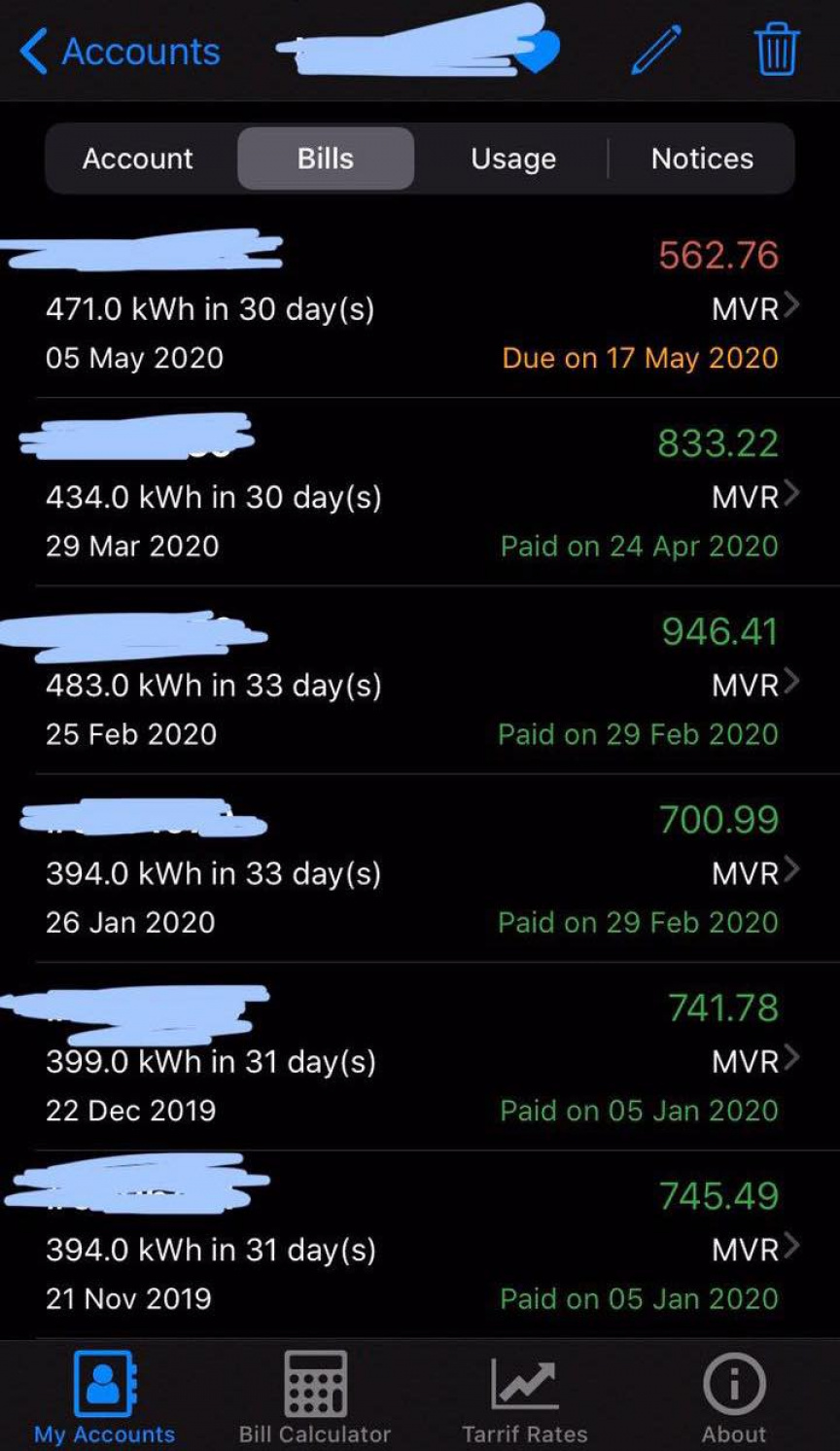Open the 29 Mar 2020 bill of 833.22
The image size is (840, 1451).
420,492
